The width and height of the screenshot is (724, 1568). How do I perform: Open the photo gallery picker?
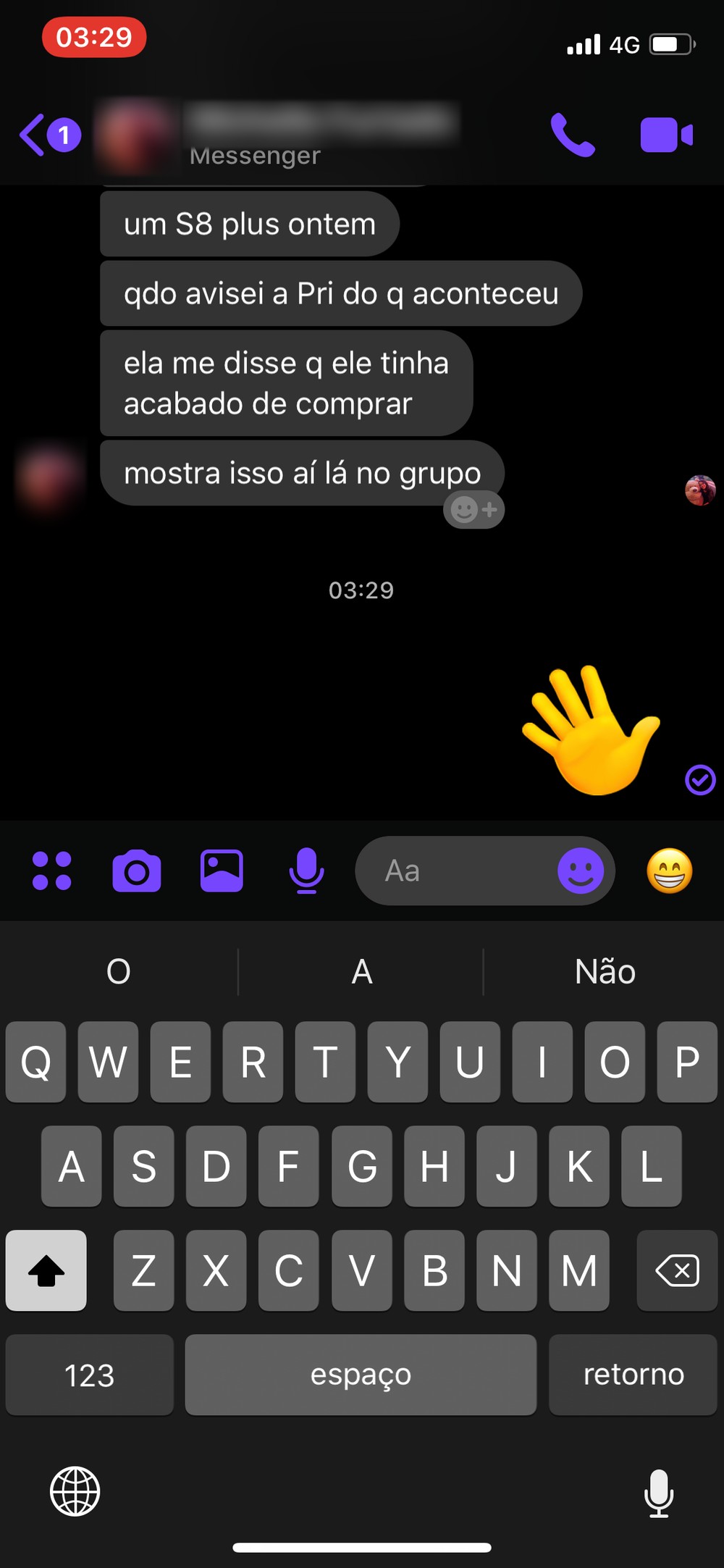(222, 871)
